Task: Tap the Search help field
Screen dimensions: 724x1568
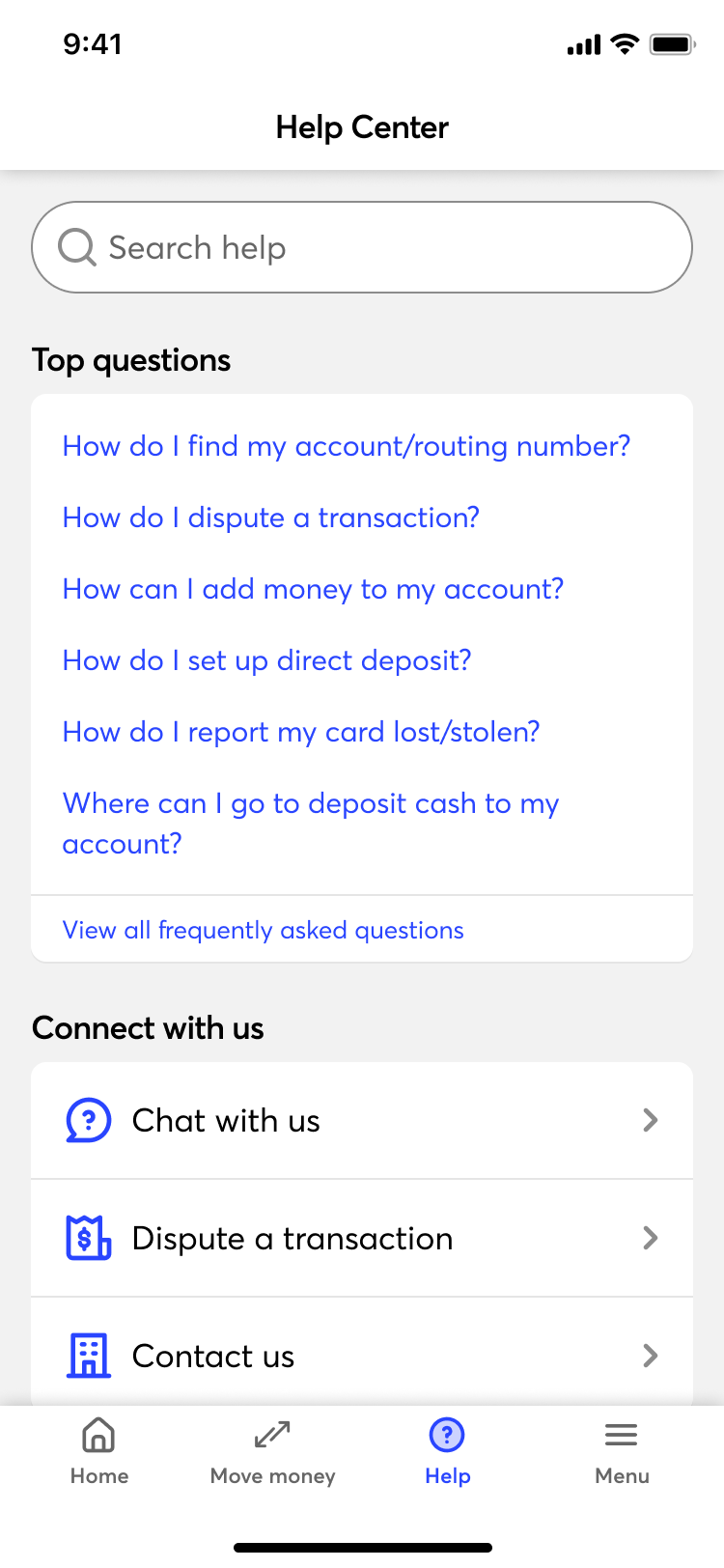Action: (362, 247)
